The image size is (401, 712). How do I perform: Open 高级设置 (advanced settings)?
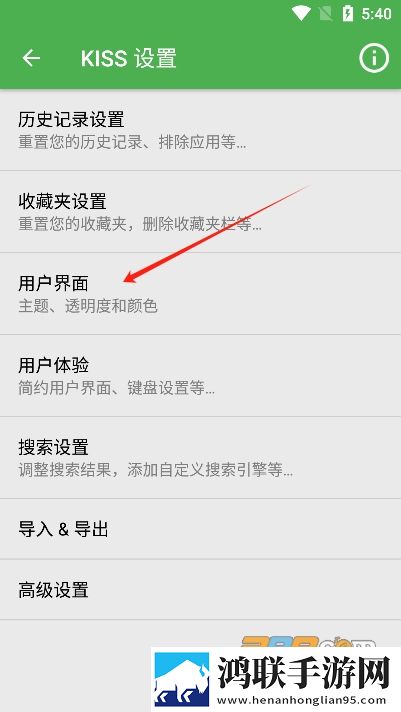pos(200,590)
